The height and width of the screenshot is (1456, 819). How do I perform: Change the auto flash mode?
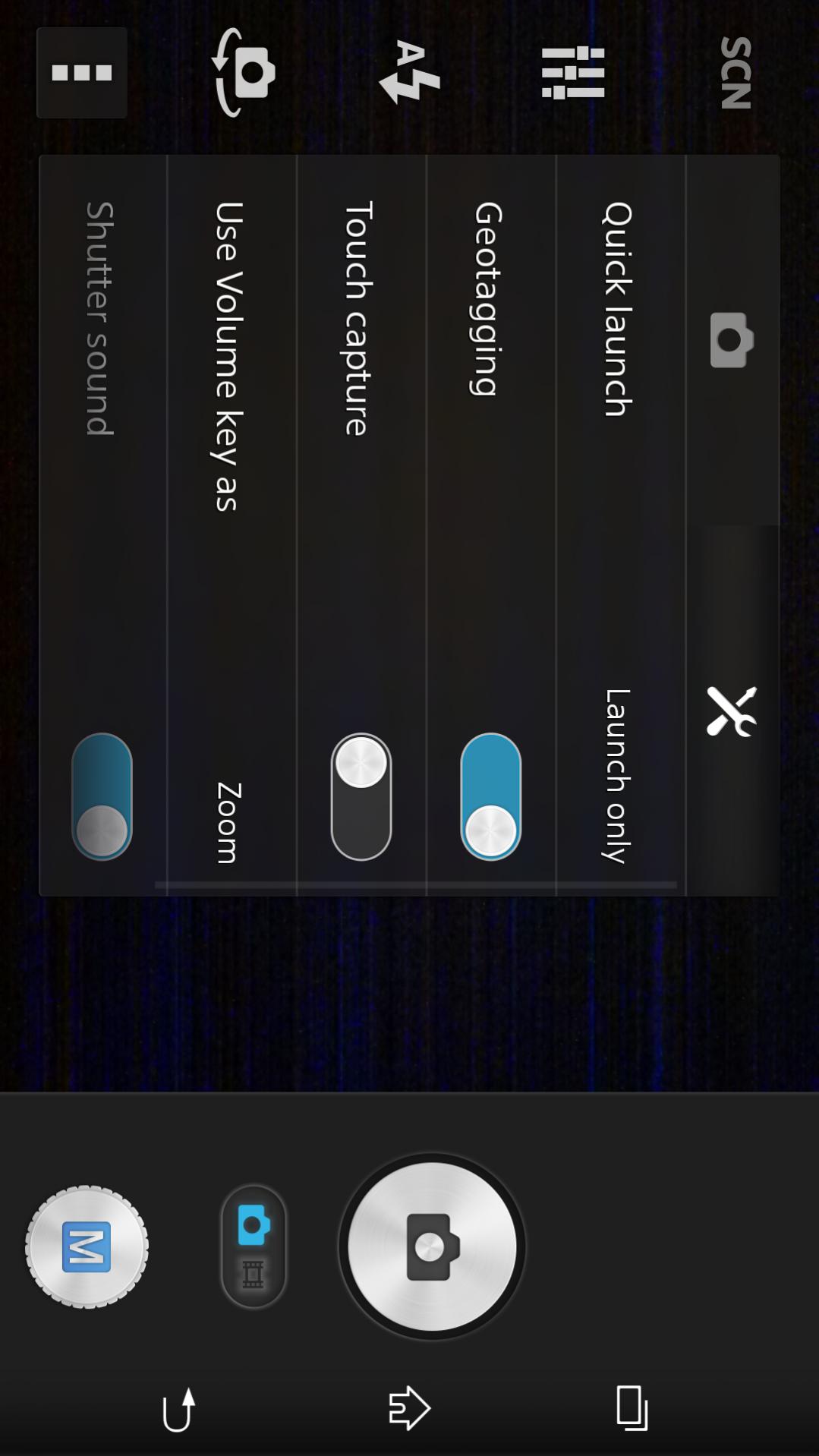(410, 73)
